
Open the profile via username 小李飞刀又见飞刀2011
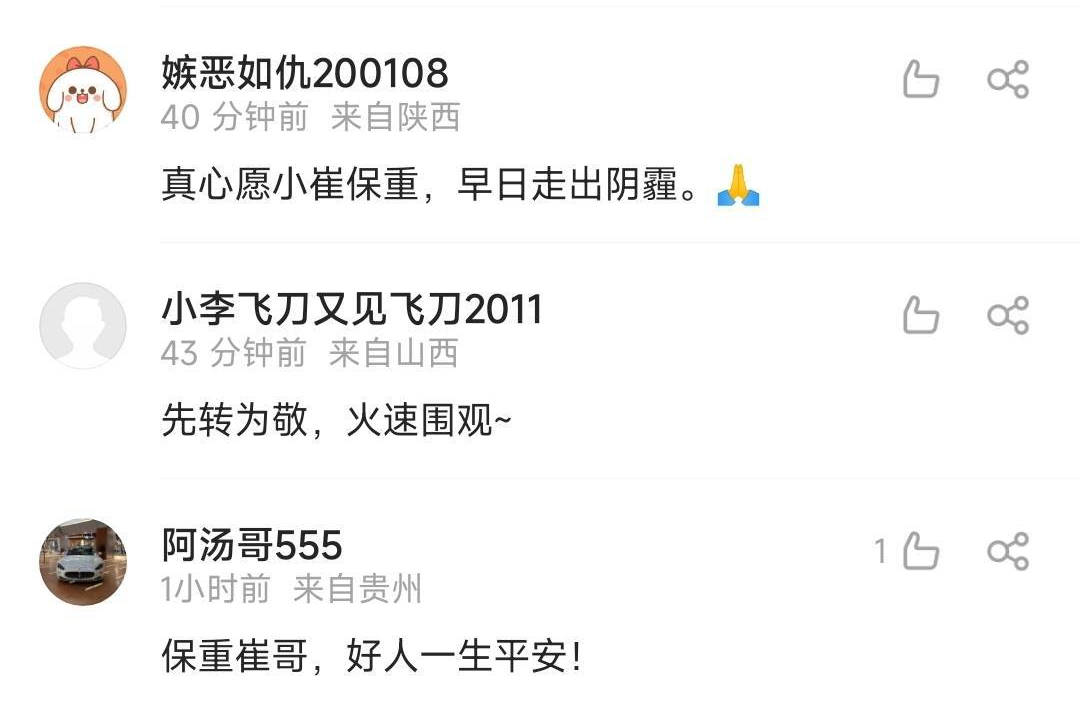point(351,310)
